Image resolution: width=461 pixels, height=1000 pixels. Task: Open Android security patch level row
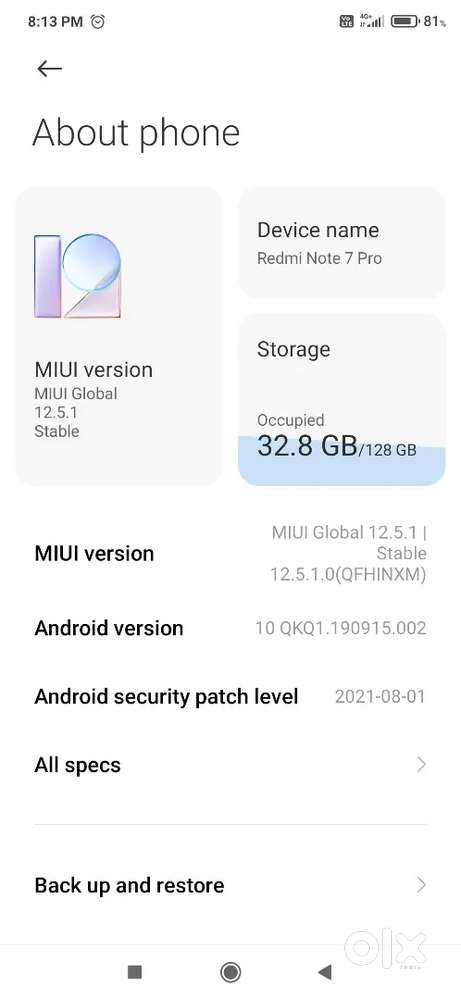[230, 696]
